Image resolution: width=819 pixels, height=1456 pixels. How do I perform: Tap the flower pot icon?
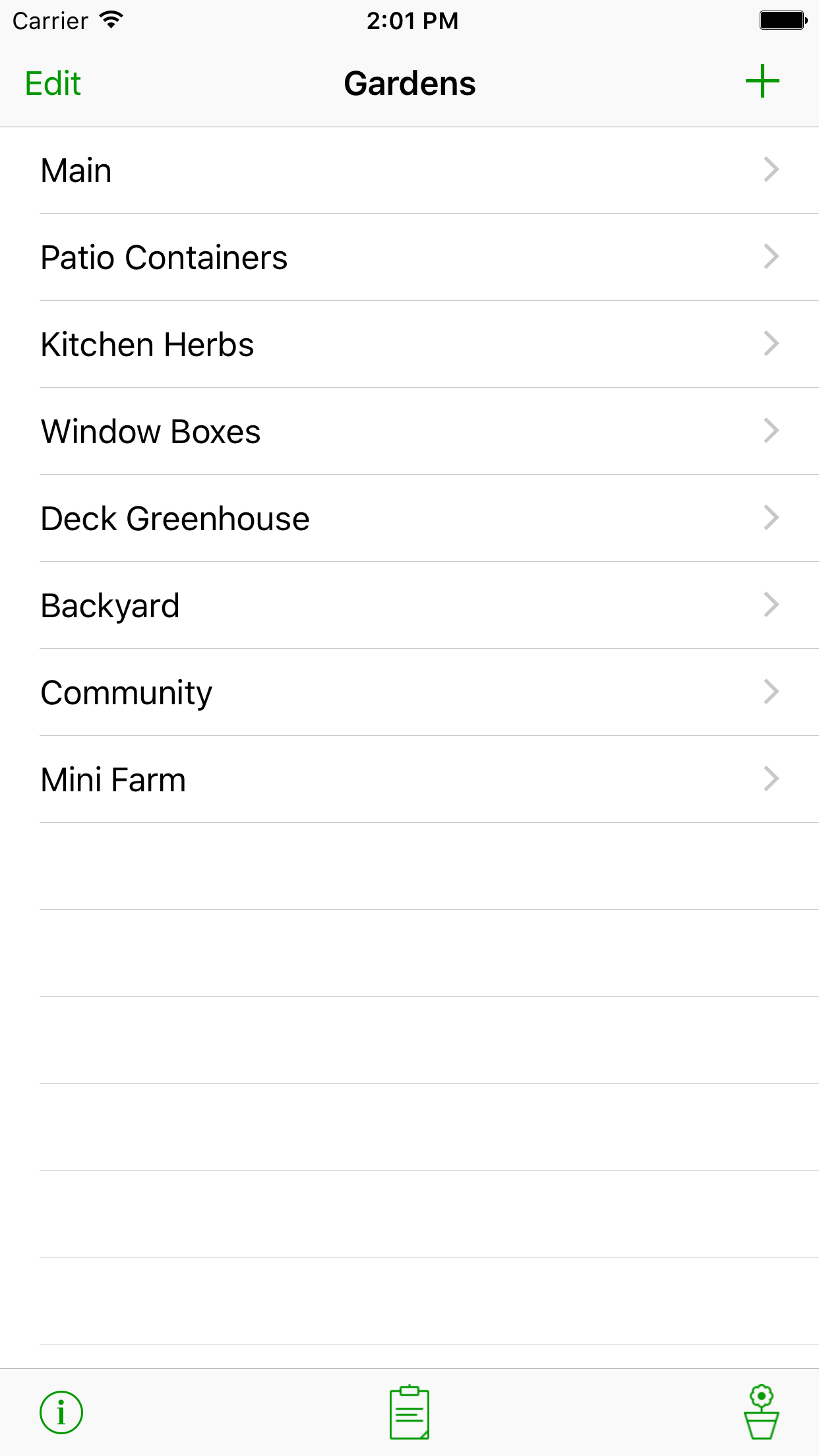[x=762, y=1412]
